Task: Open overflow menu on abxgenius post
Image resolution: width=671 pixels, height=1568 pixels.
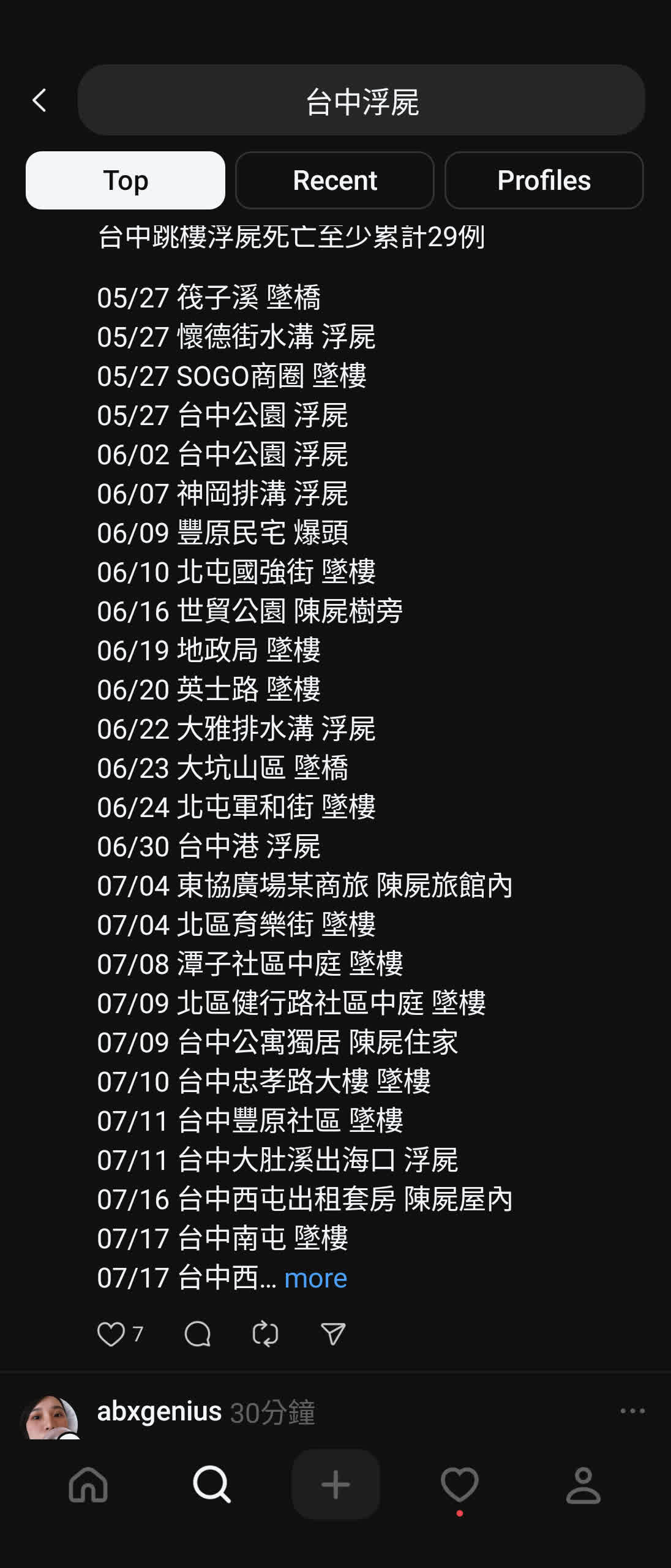Action: (632, 1411)
